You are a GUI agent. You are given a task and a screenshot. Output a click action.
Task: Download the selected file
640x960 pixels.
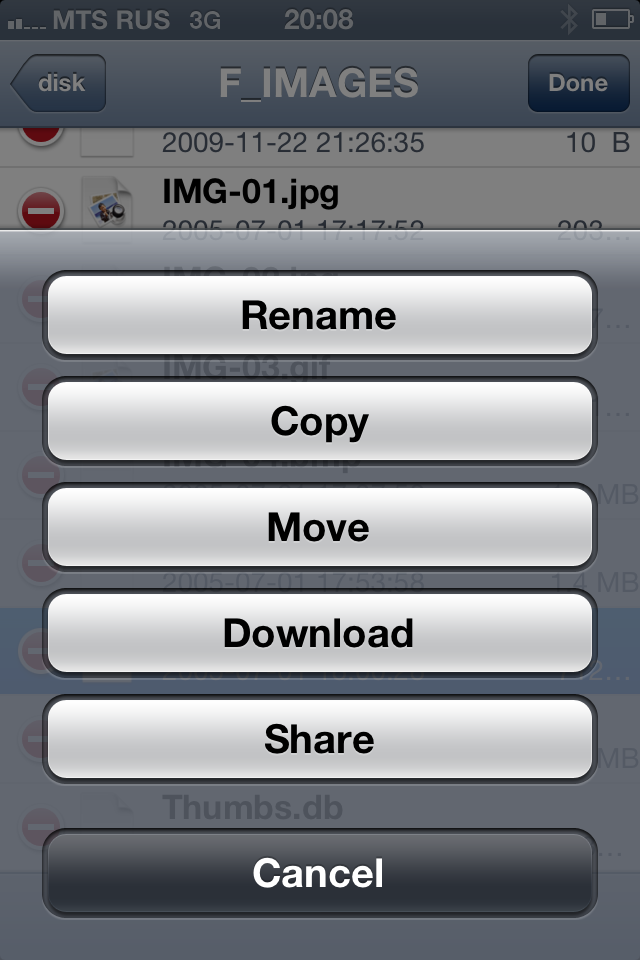pyautogui.click(x=319, y=633)
